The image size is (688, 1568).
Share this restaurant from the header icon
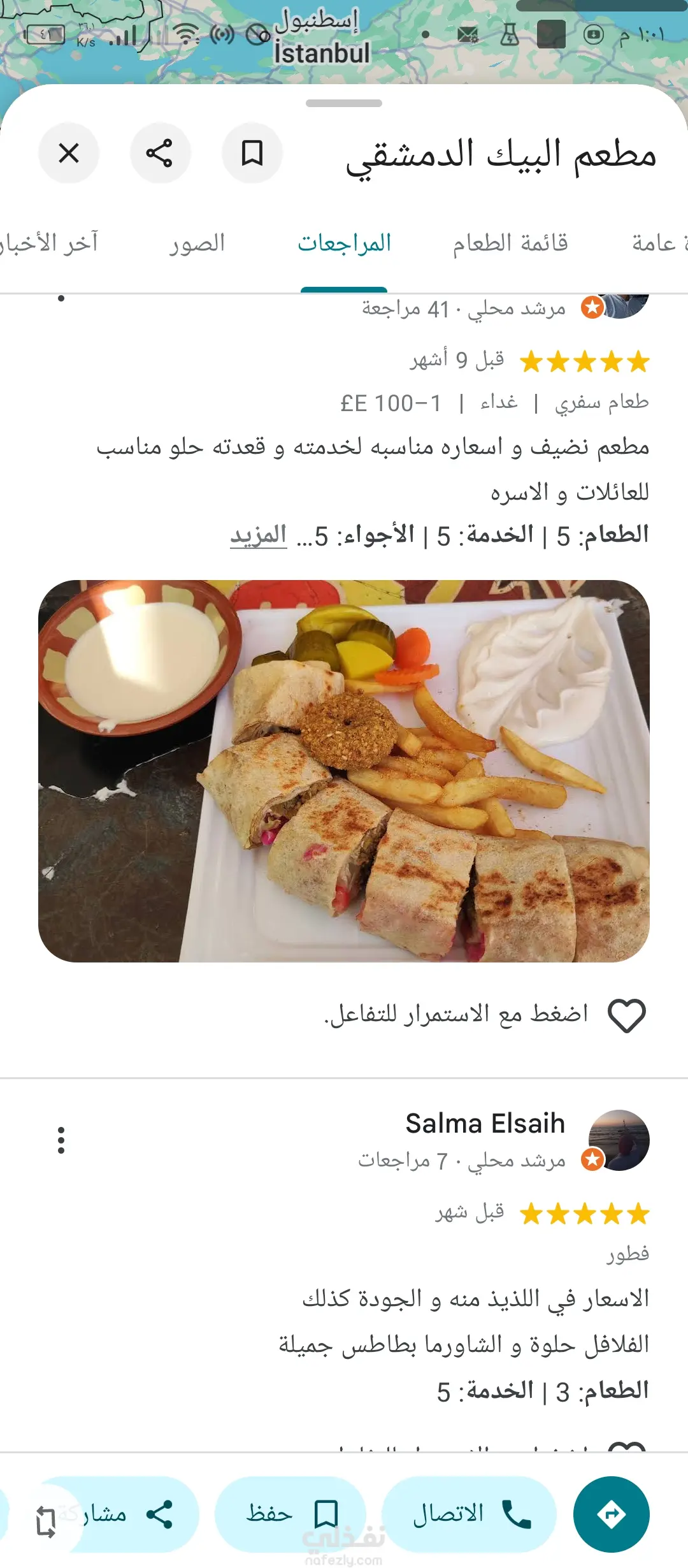pyautogui.click(x=160, y=153)
